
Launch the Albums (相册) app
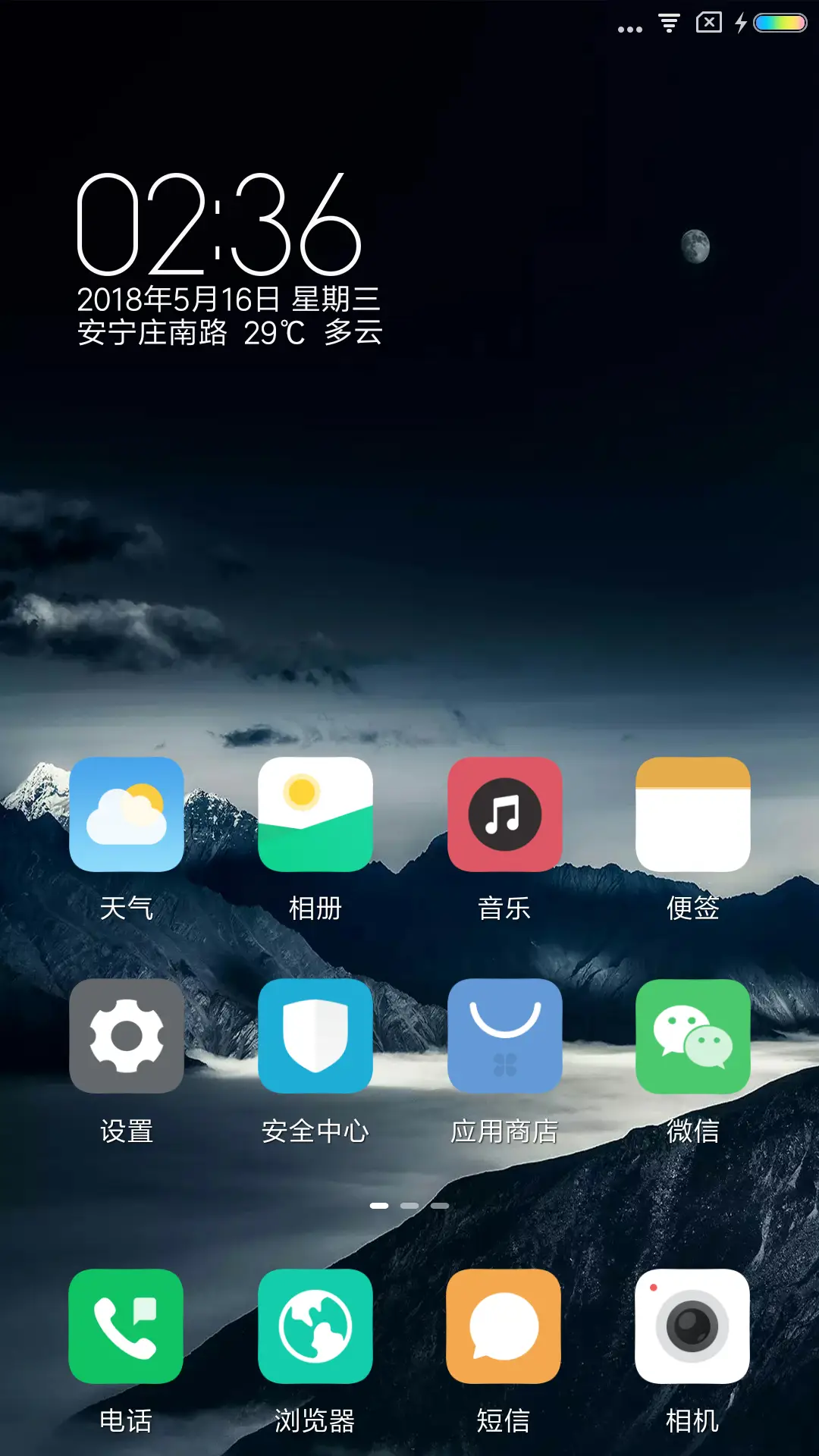point(315,815)
